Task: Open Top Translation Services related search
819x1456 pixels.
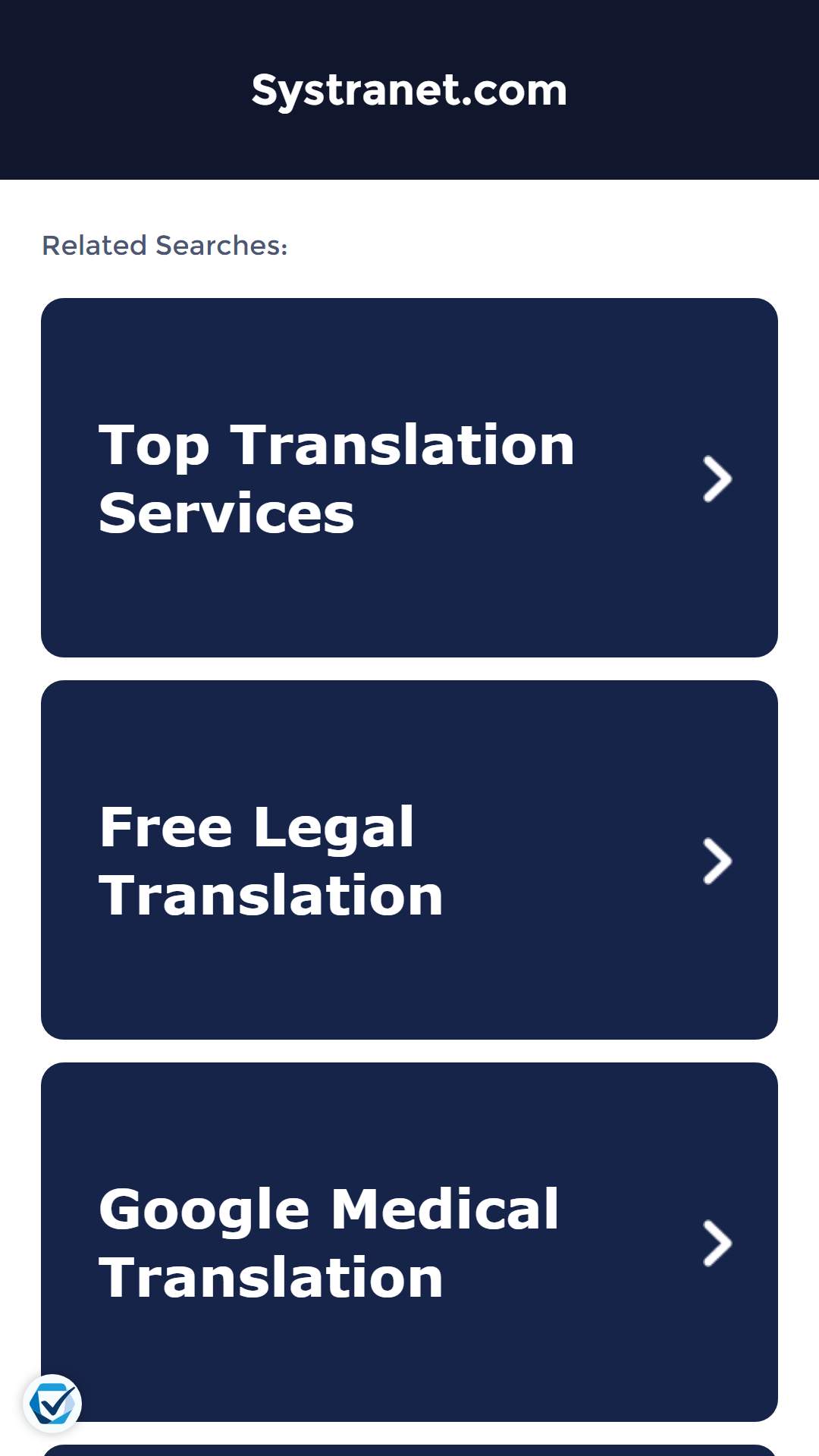Action: point(409,478)
